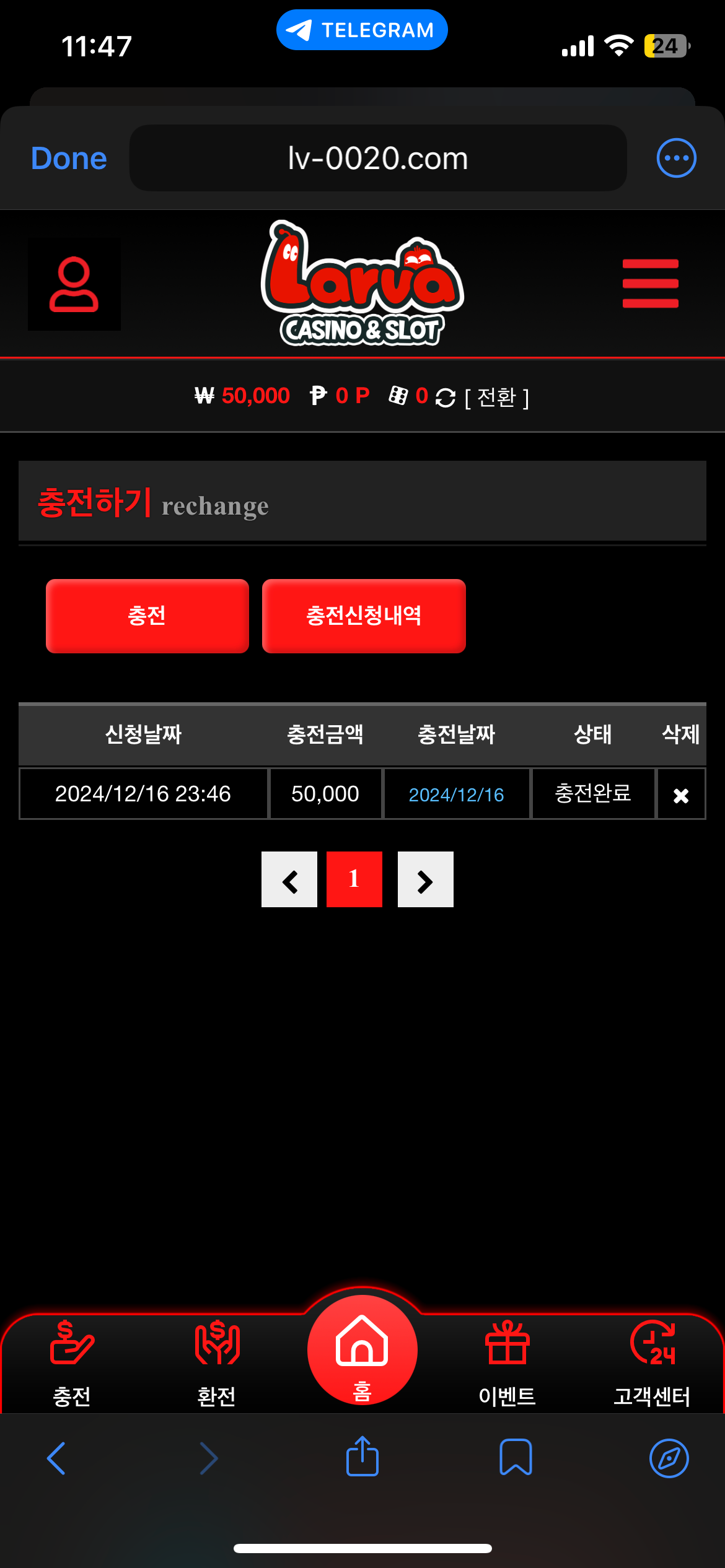This screenshot has height=1568, width=725.
Task: Select the red 충전 button
Action: click(147, 616)
